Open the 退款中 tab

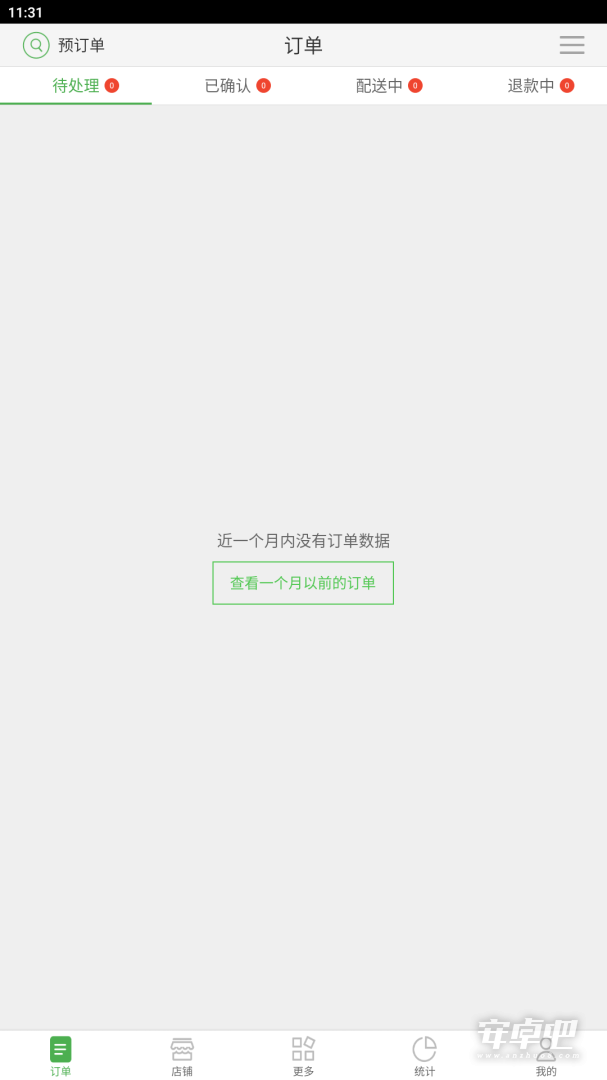(531, 86)
